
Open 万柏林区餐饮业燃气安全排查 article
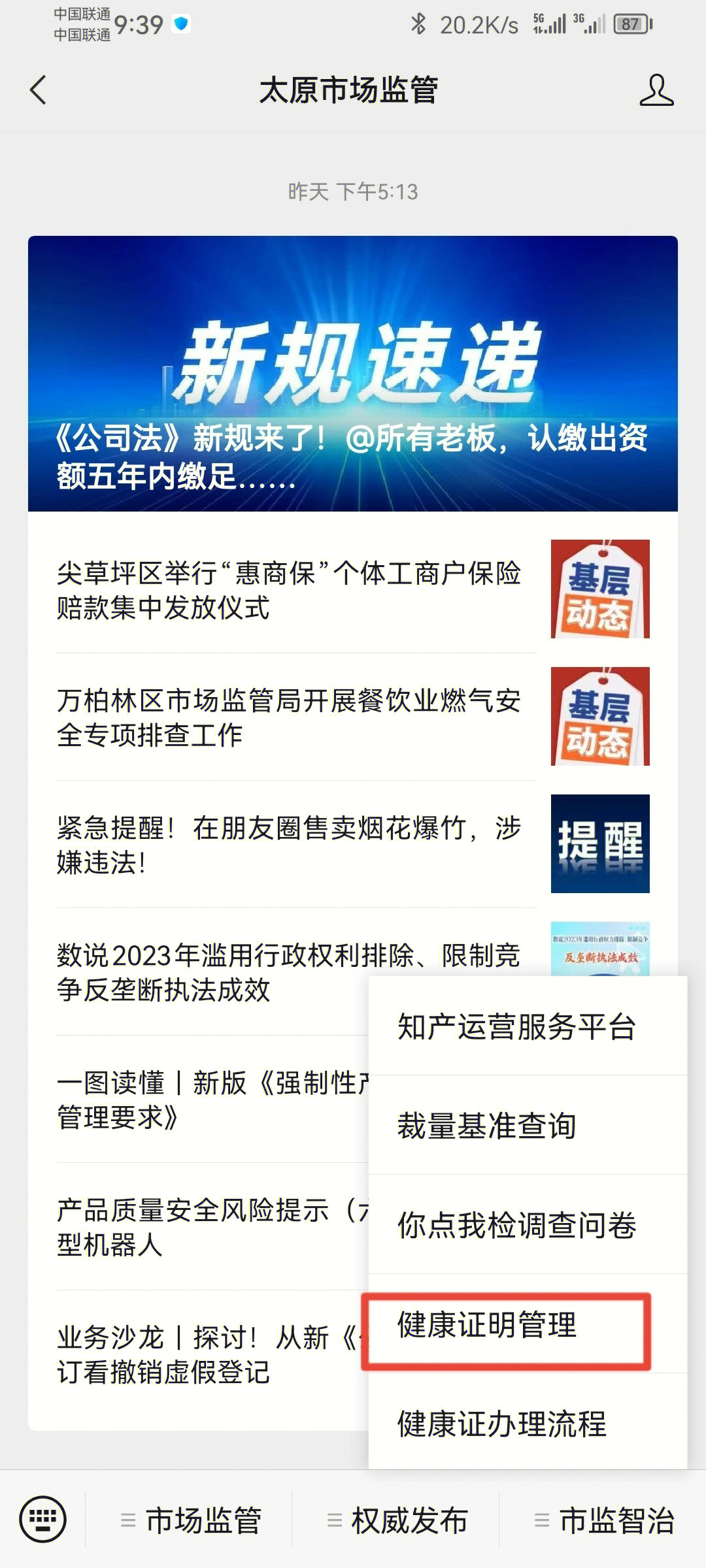(x=288, y=717)
